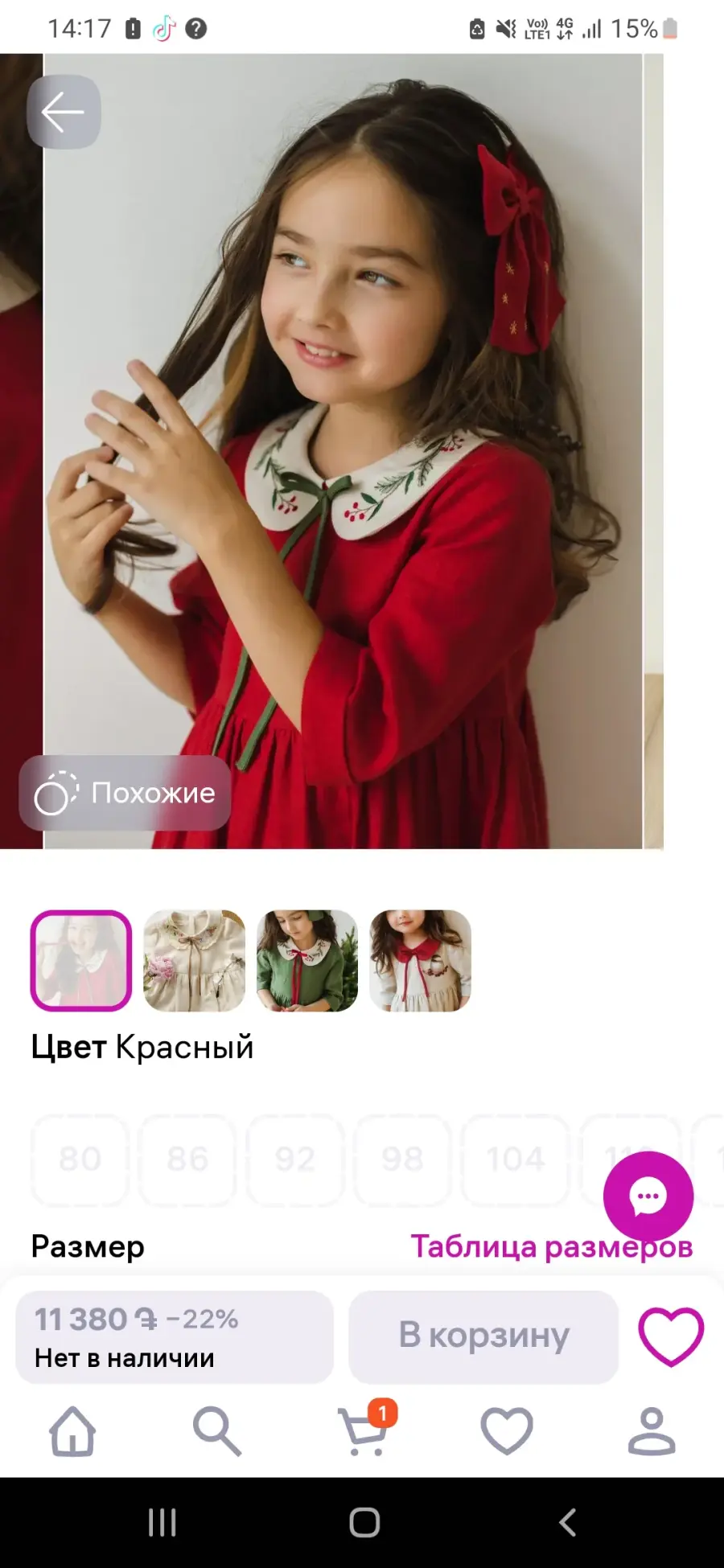
Task: Pick size 80
Action: coord(80,1160)
